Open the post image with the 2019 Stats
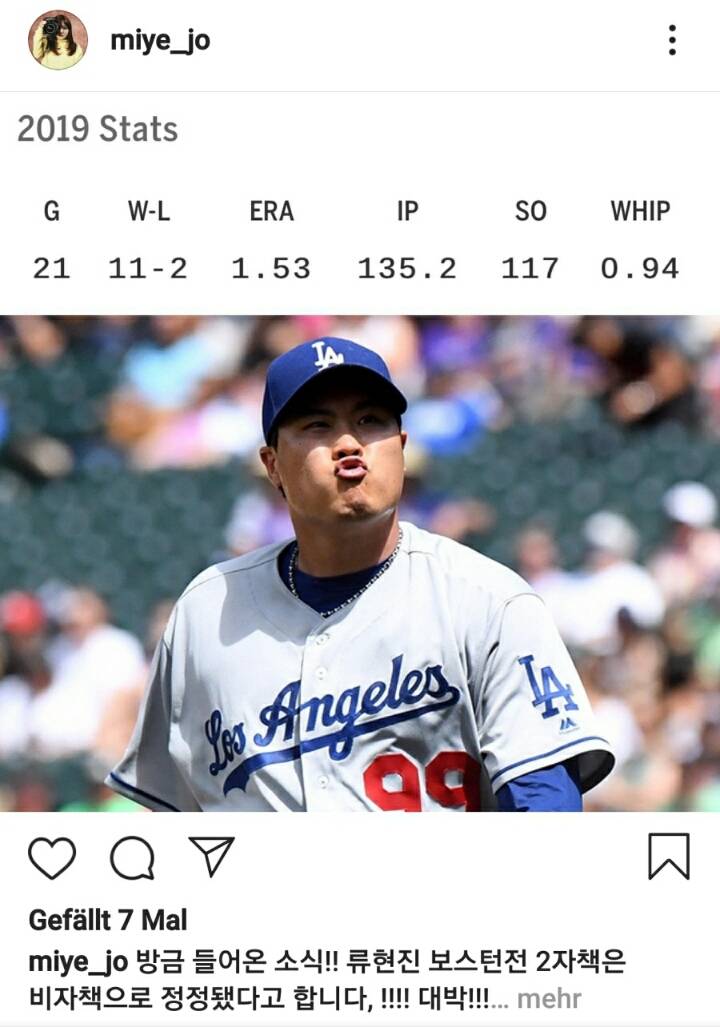This screenshot has height=1027, width=720. [x=360, y=560]
